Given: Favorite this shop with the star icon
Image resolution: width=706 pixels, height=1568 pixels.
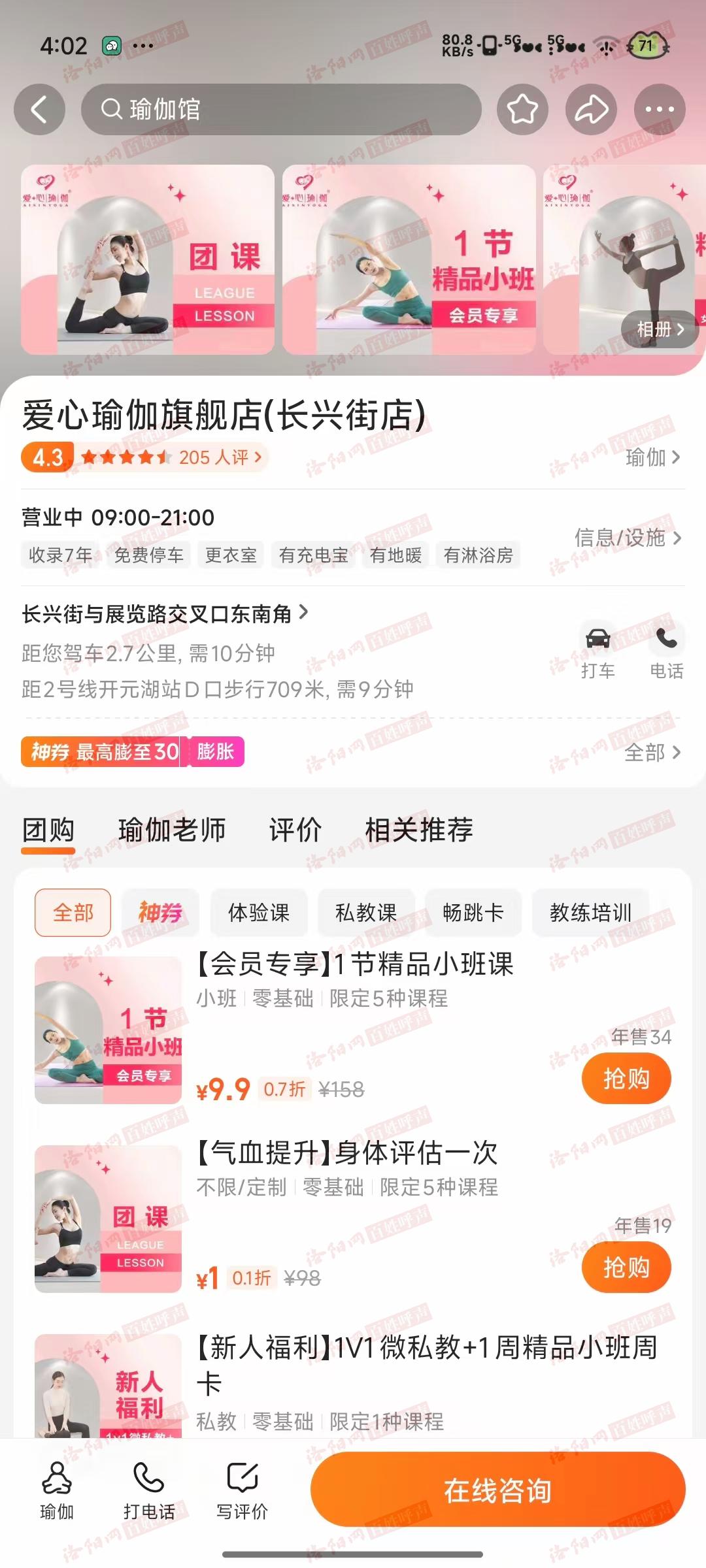Looking at the screenshot, I should coord(522,109).
